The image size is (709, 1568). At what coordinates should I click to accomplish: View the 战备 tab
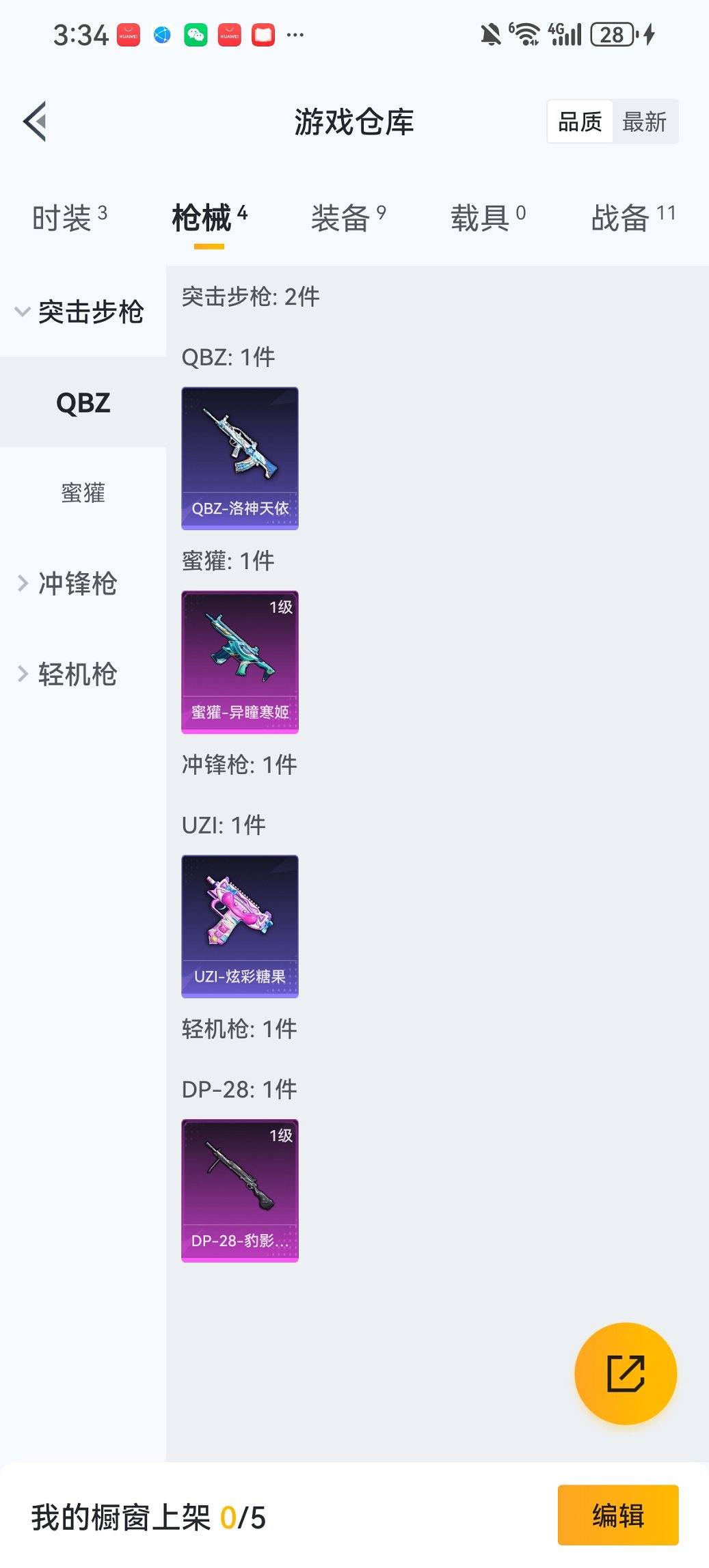(632, 218)
